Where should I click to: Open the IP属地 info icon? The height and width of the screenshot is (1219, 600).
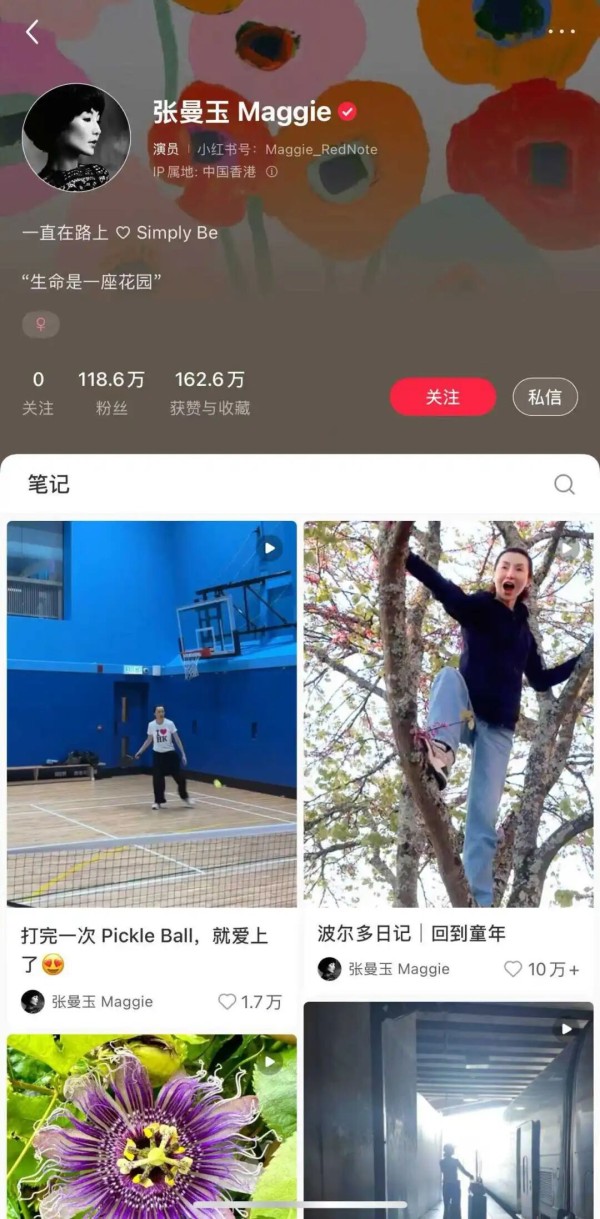click(x=272, y=172)
